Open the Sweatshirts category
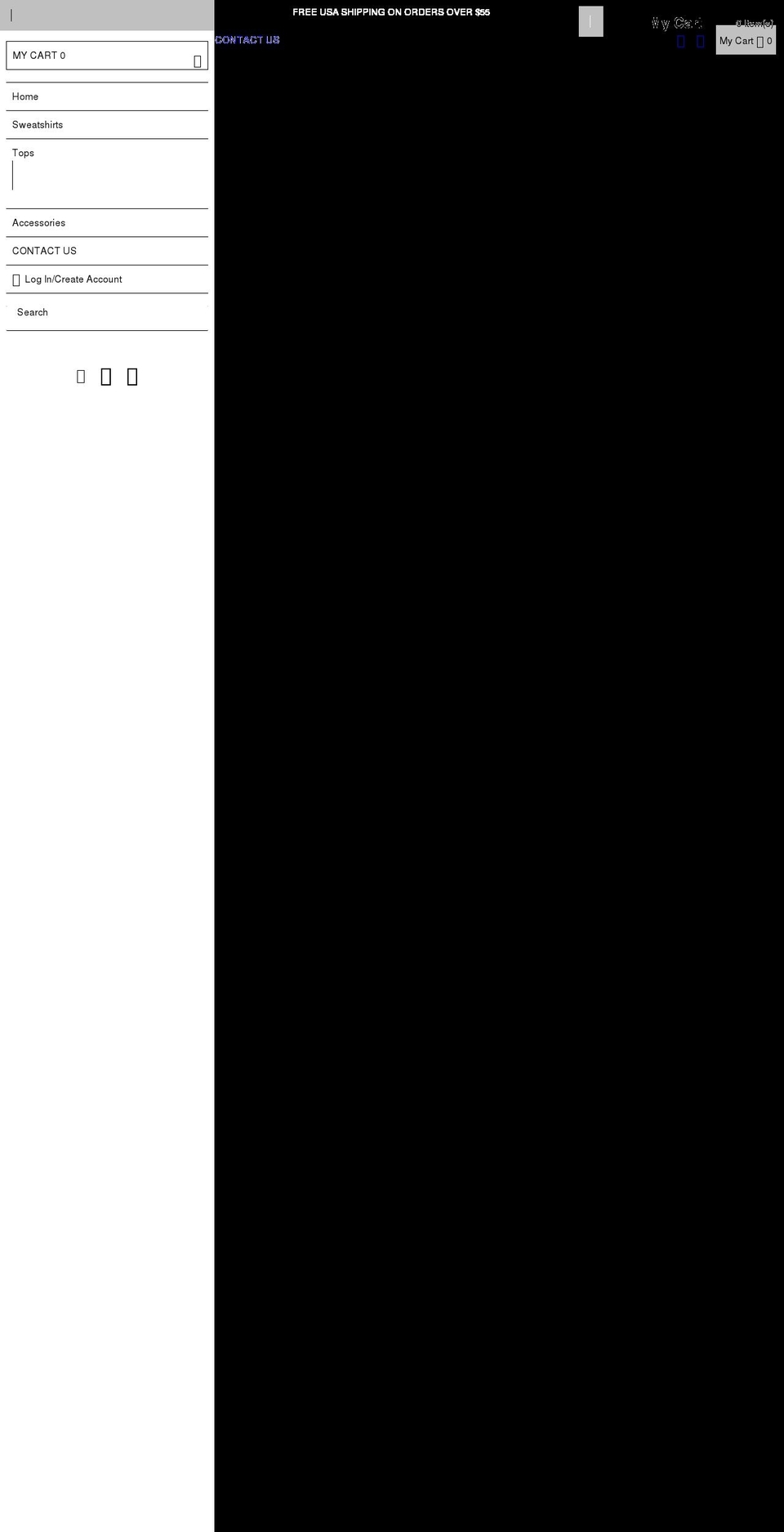784x1532 pixels. point(38,125)
